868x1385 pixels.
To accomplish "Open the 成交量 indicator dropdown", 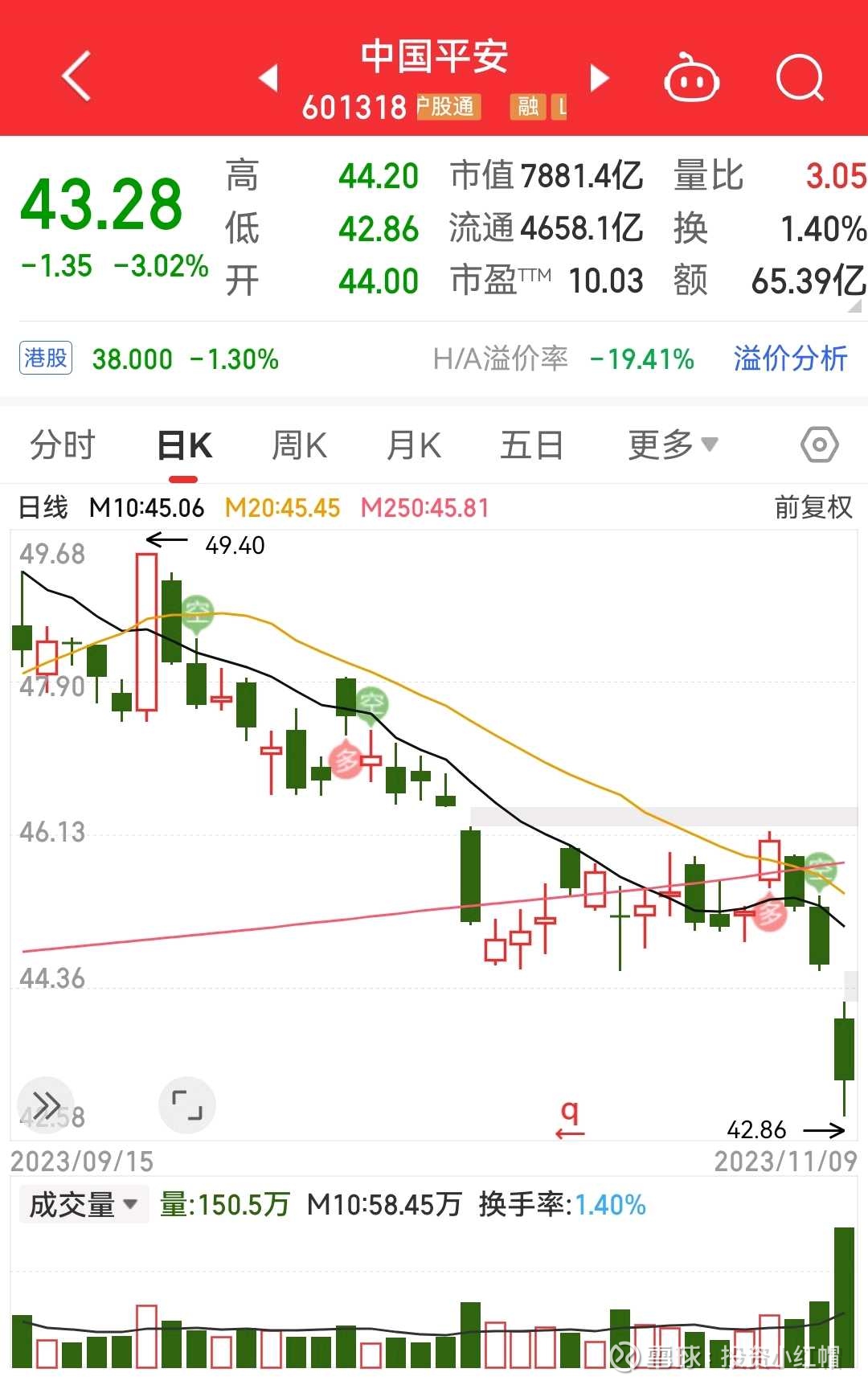I will [x=83, y=1203].
